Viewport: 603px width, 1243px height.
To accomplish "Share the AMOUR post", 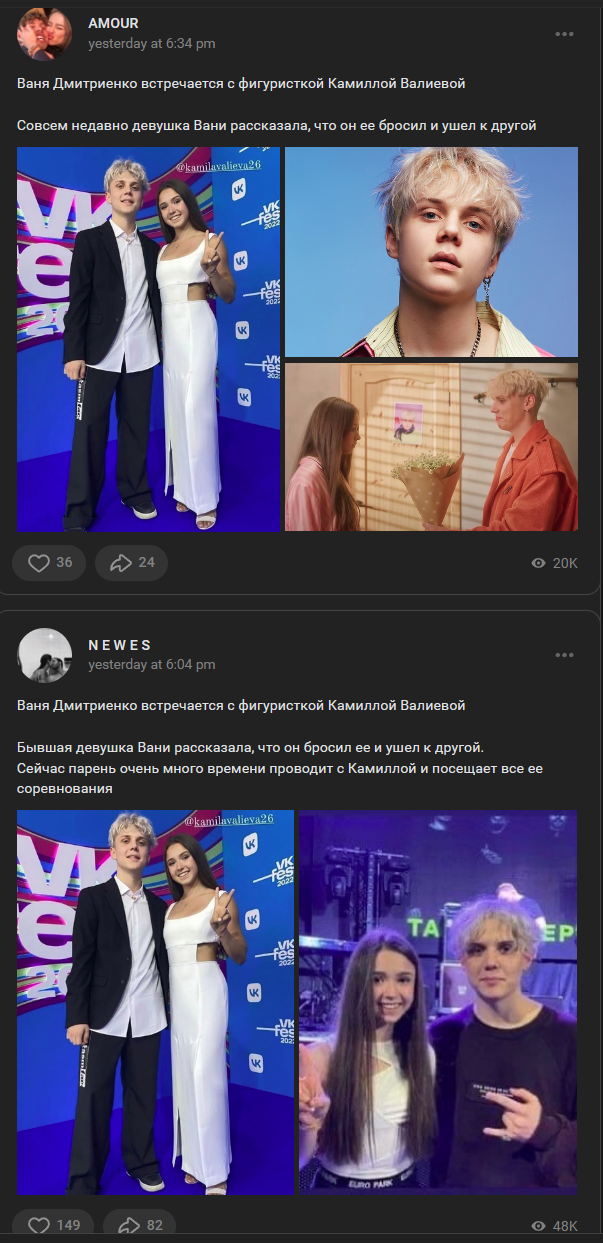I will 131,562.
